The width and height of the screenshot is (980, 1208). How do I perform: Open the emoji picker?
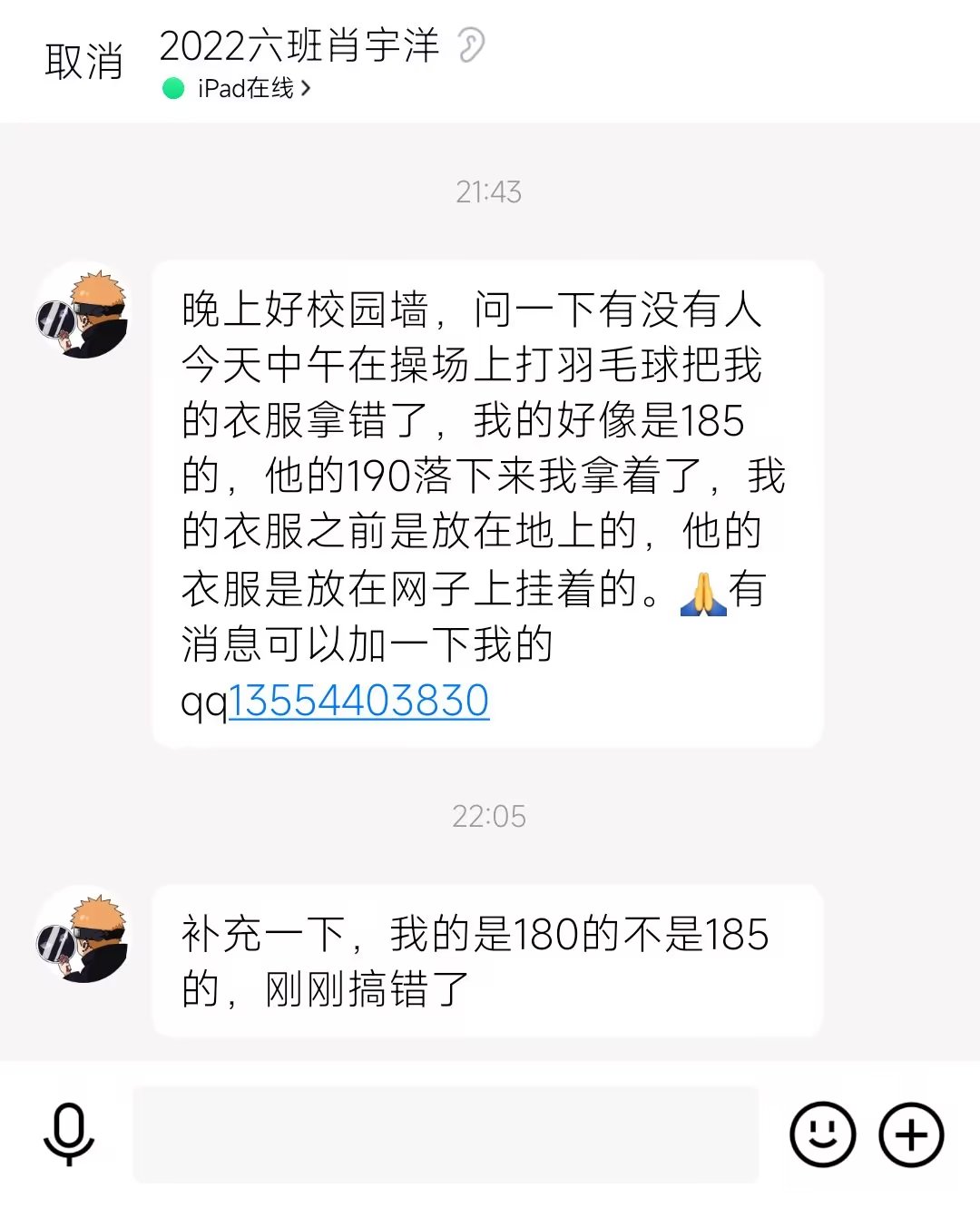tap(822, 1134)
